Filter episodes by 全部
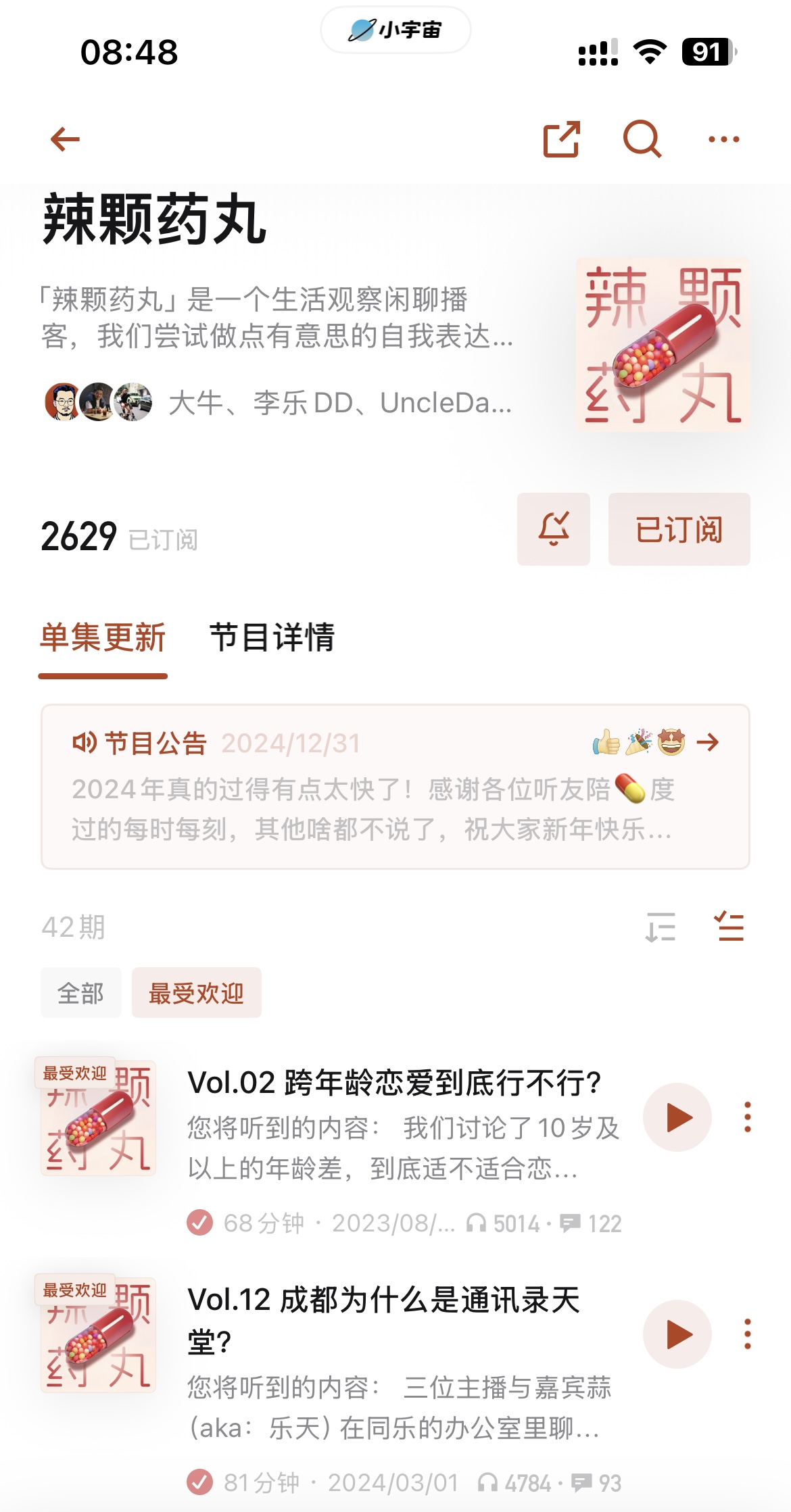Screen dimensions: 791x1512 [81, 993]
